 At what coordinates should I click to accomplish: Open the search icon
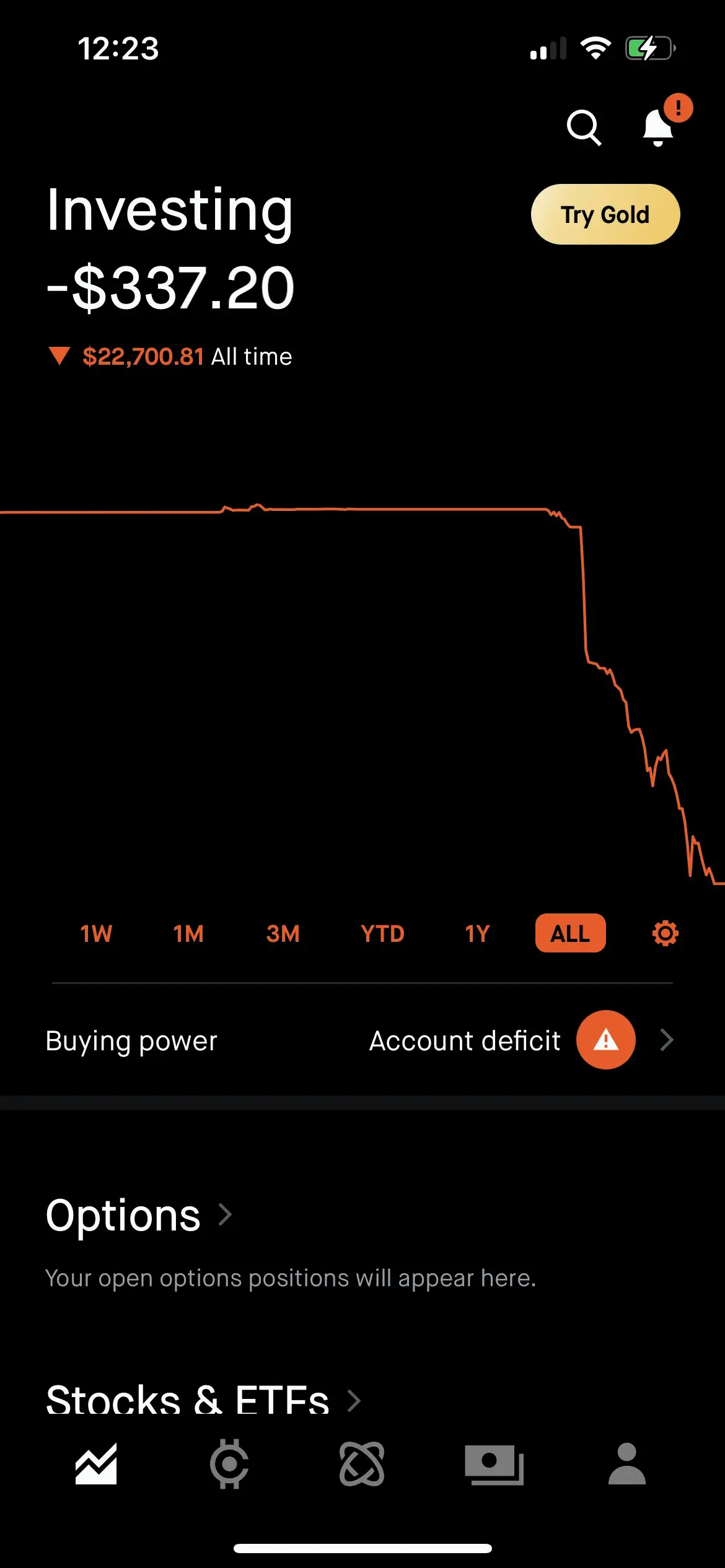583,128
